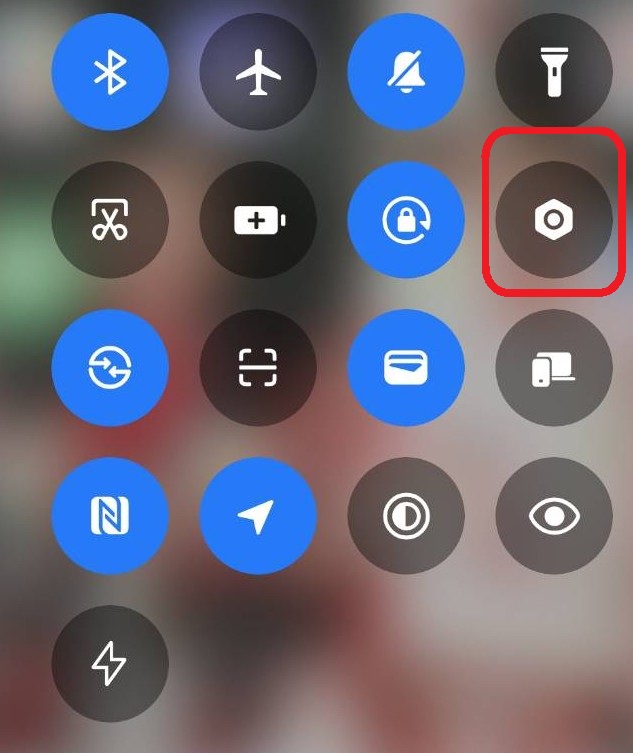Turn off Bluetooth
Viewport: 633px width, 753px height.
point(109,72)
